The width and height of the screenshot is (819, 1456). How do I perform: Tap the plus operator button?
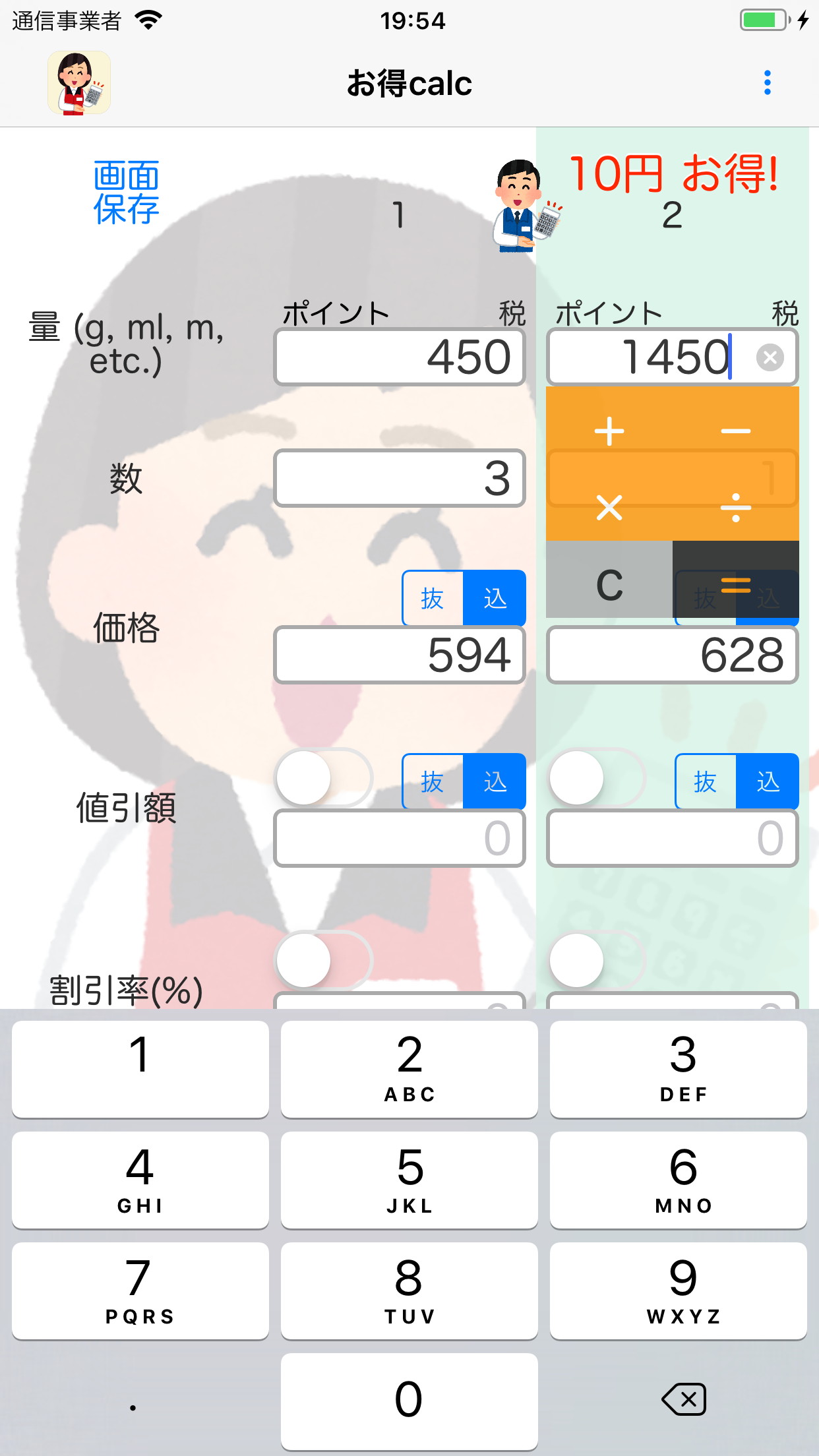pos(609,432)
